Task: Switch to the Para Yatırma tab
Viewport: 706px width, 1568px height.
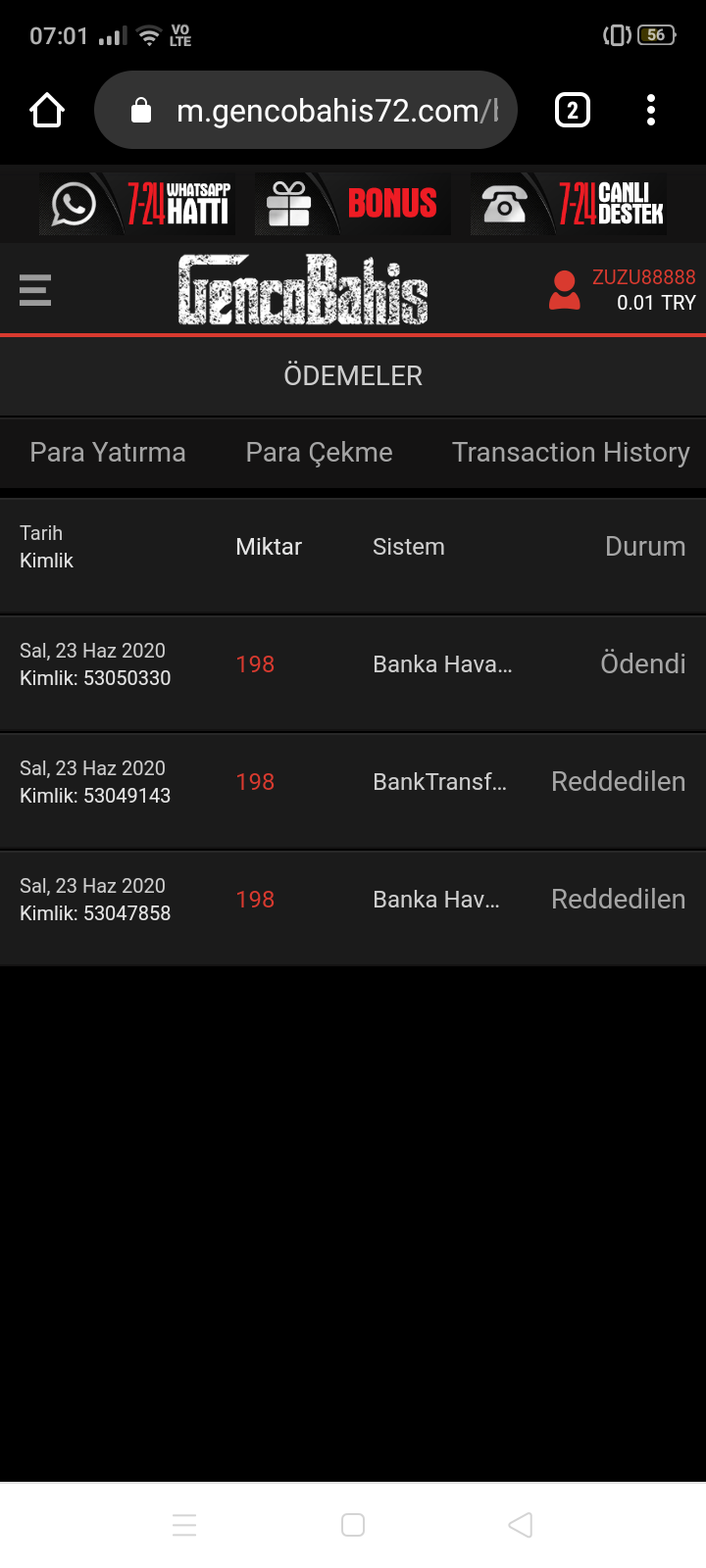Action: [108, 453]
